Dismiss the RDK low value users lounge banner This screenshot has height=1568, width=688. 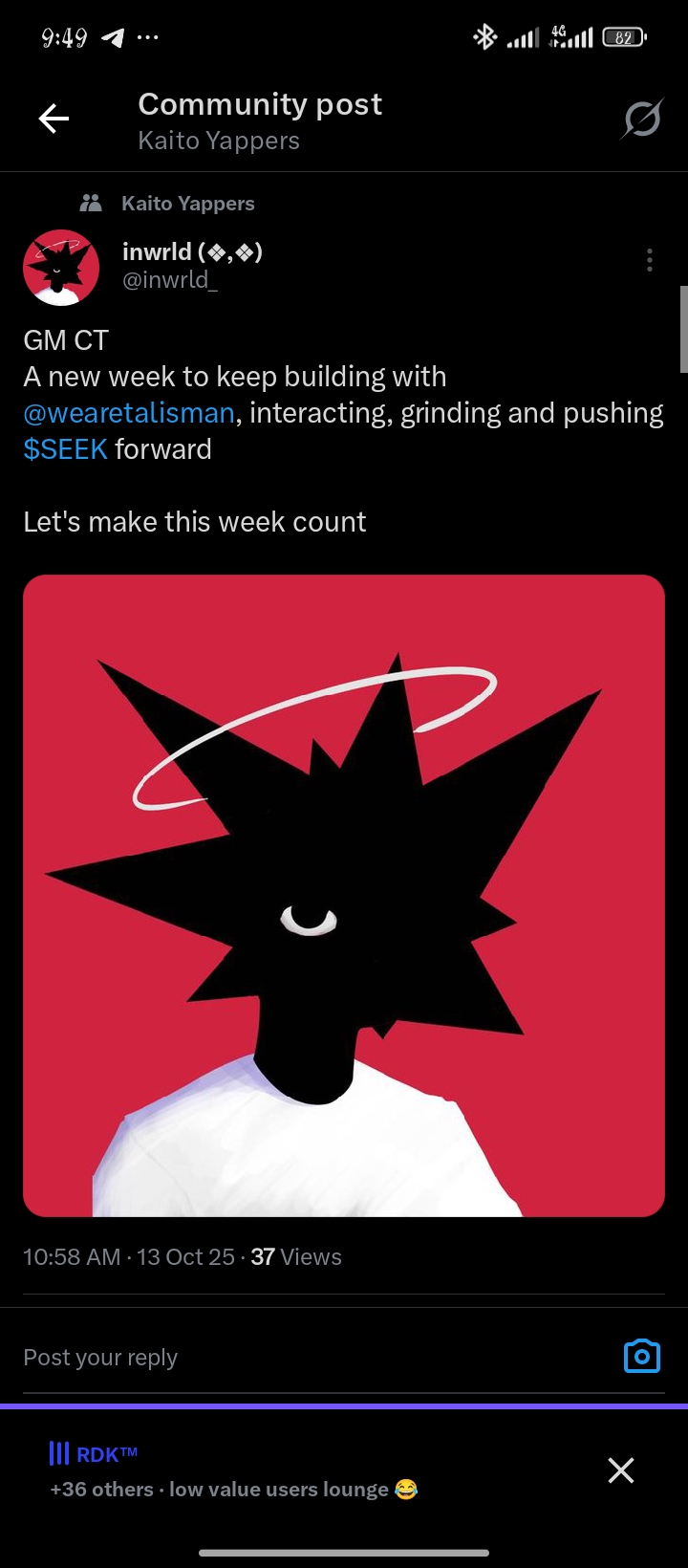tap(621, 1470)
